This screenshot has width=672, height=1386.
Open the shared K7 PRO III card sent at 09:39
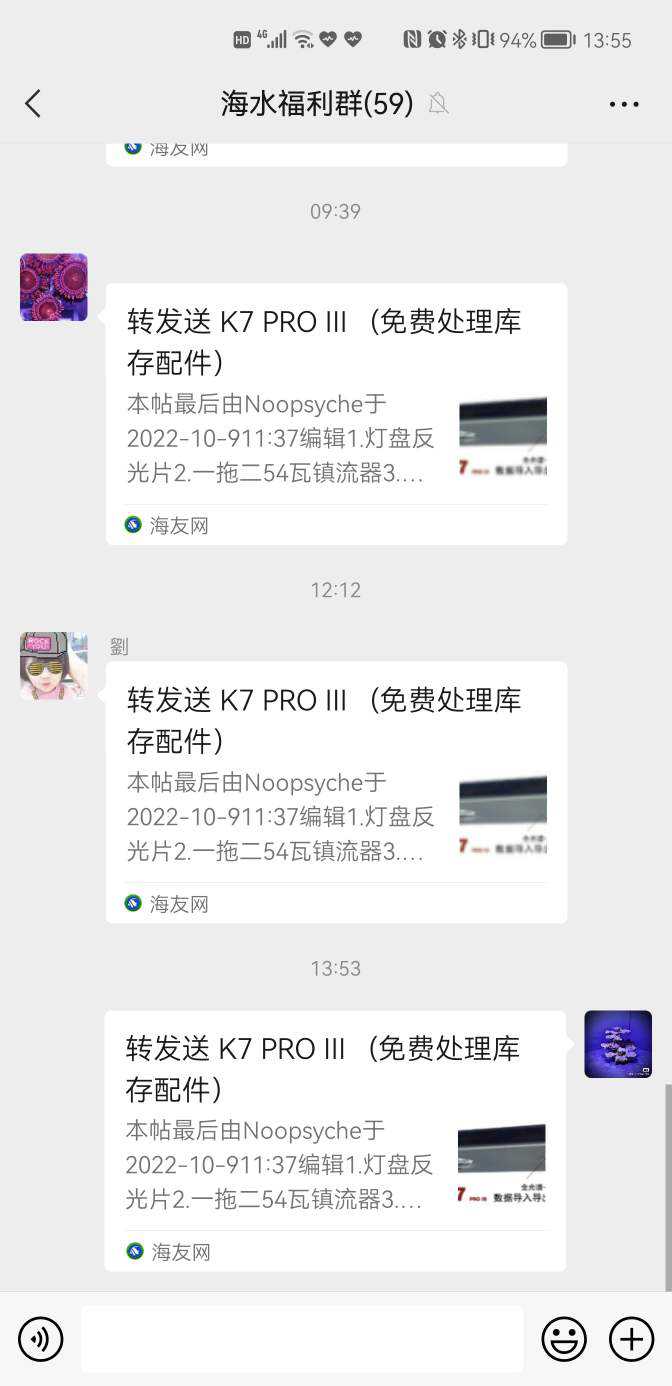pos(336,413)
